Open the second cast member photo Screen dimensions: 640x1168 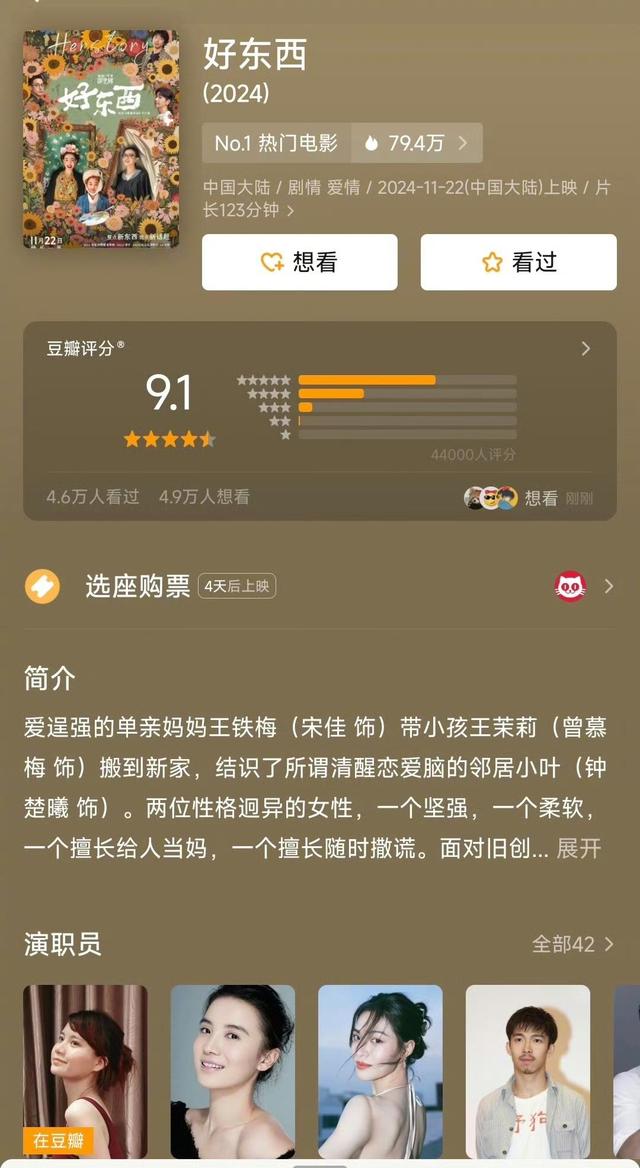(232, 1070)
